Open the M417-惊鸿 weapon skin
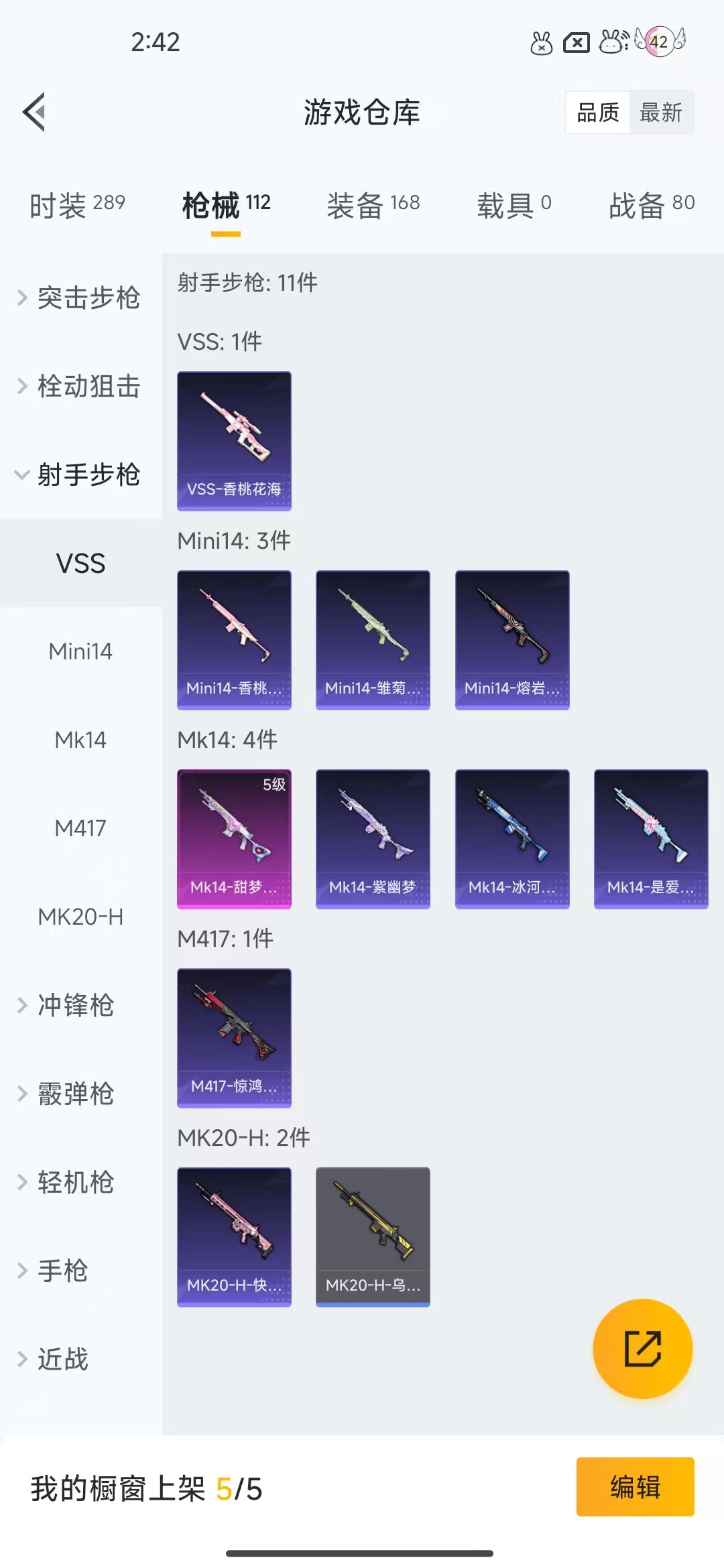The height and width of the screenshot is (1568, 724). point(234,1037)
